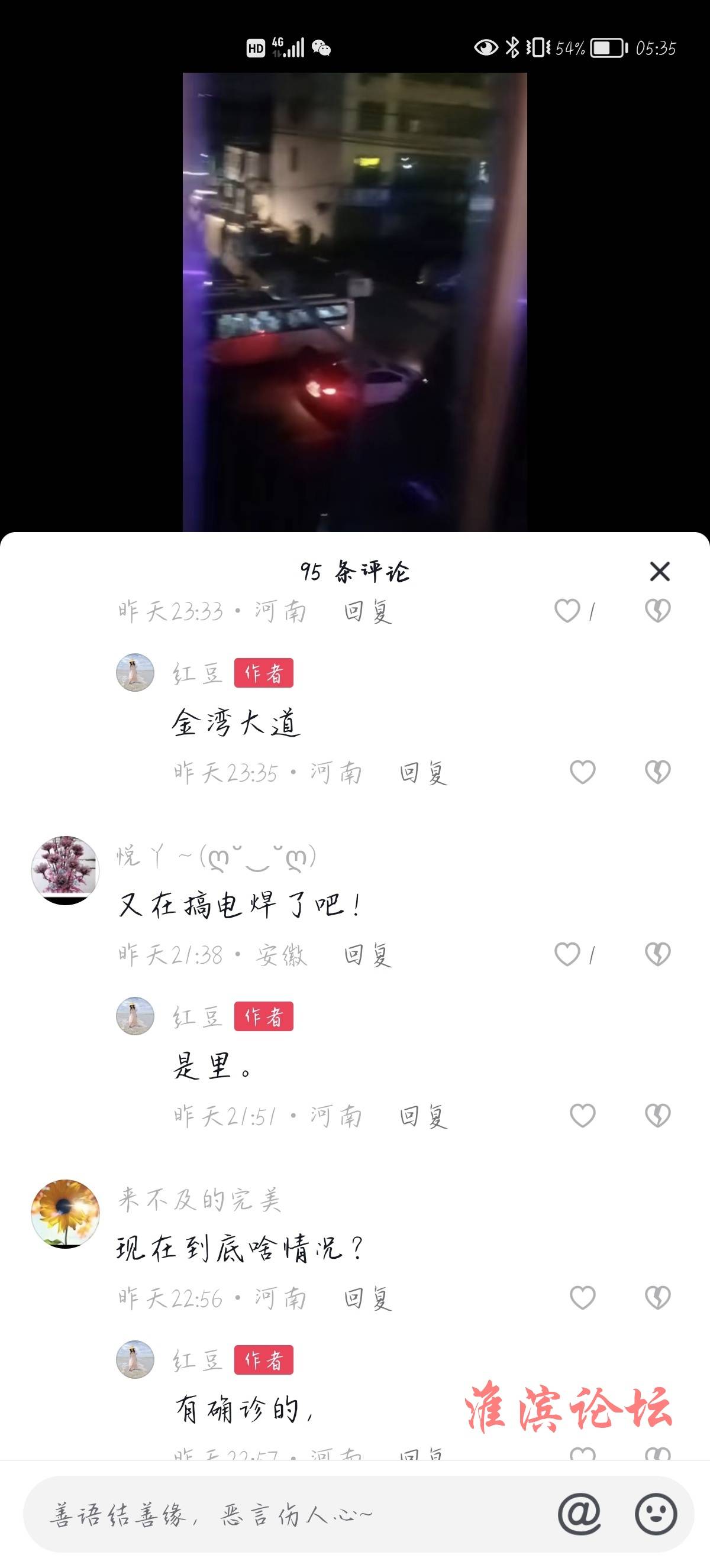This screenshot has height=1568, width=710.
Task: Open the profile avatar of 来不及的完美
Action: [x=65, y=1214]
